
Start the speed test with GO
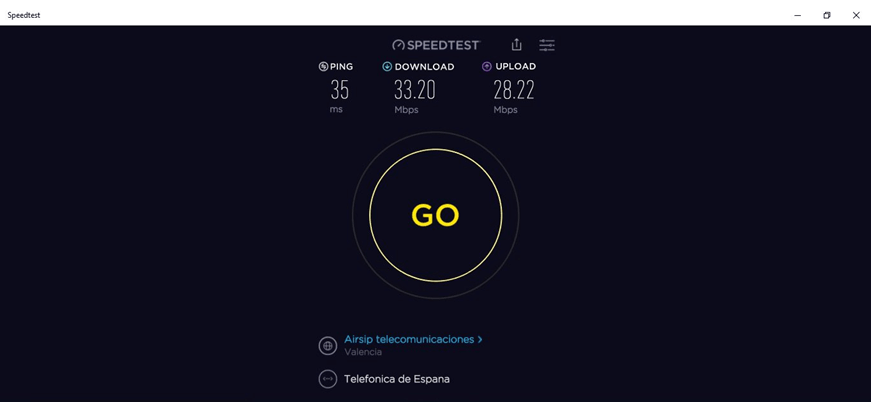pos(435,215)
